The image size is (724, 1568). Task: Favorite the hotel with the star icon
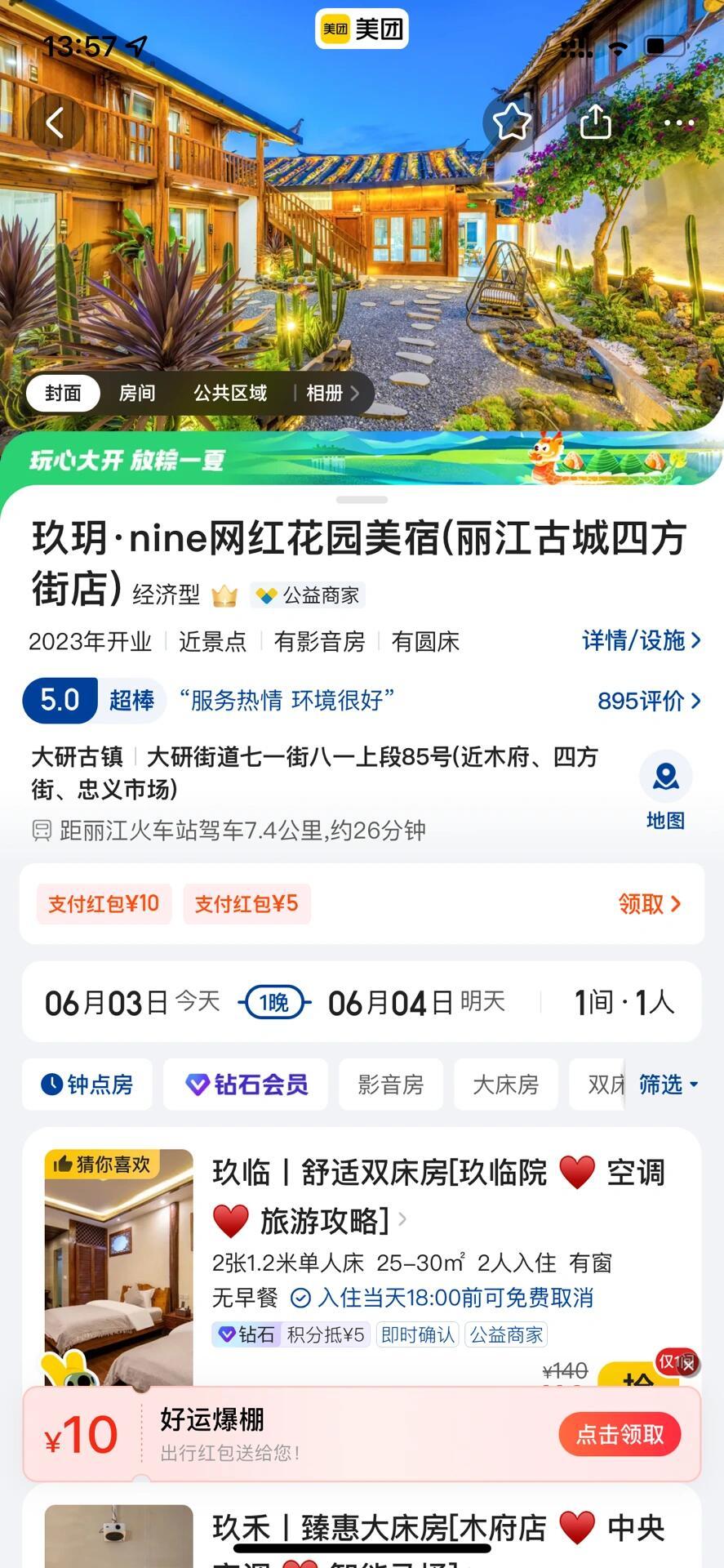[510, 122]
